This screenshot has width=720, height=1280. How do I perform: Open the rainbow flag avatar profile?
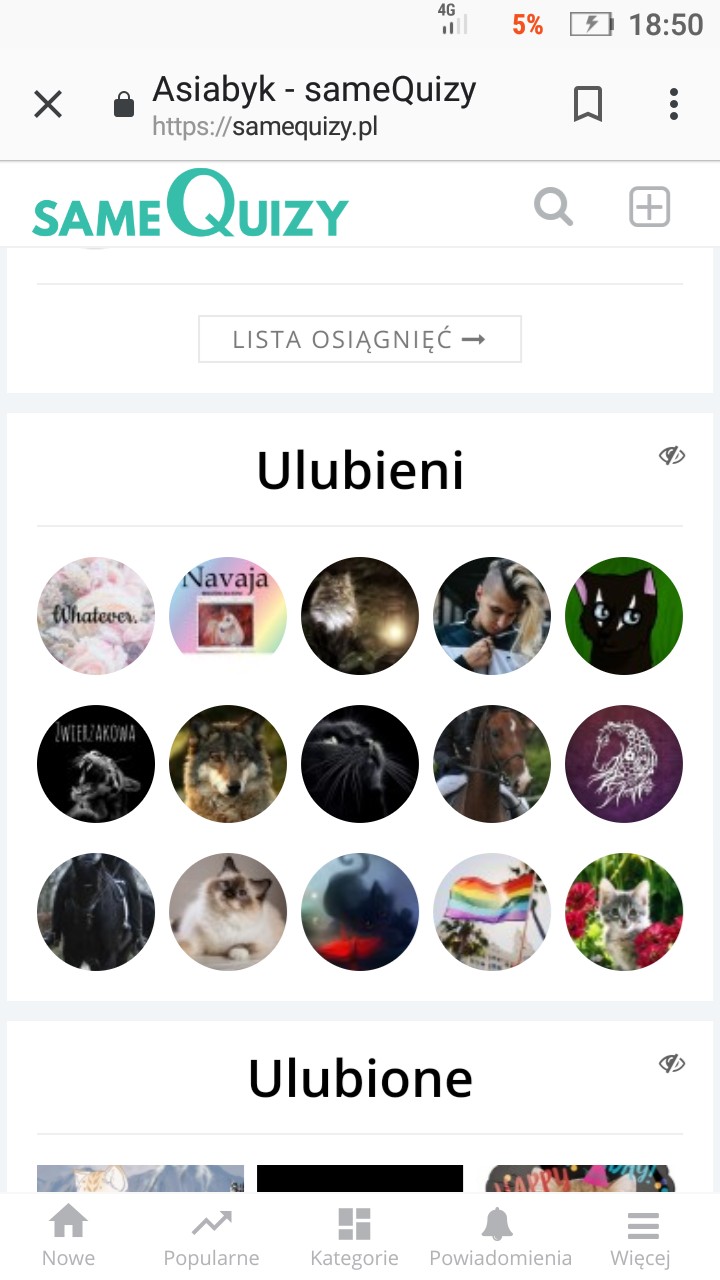coord(492,912)
